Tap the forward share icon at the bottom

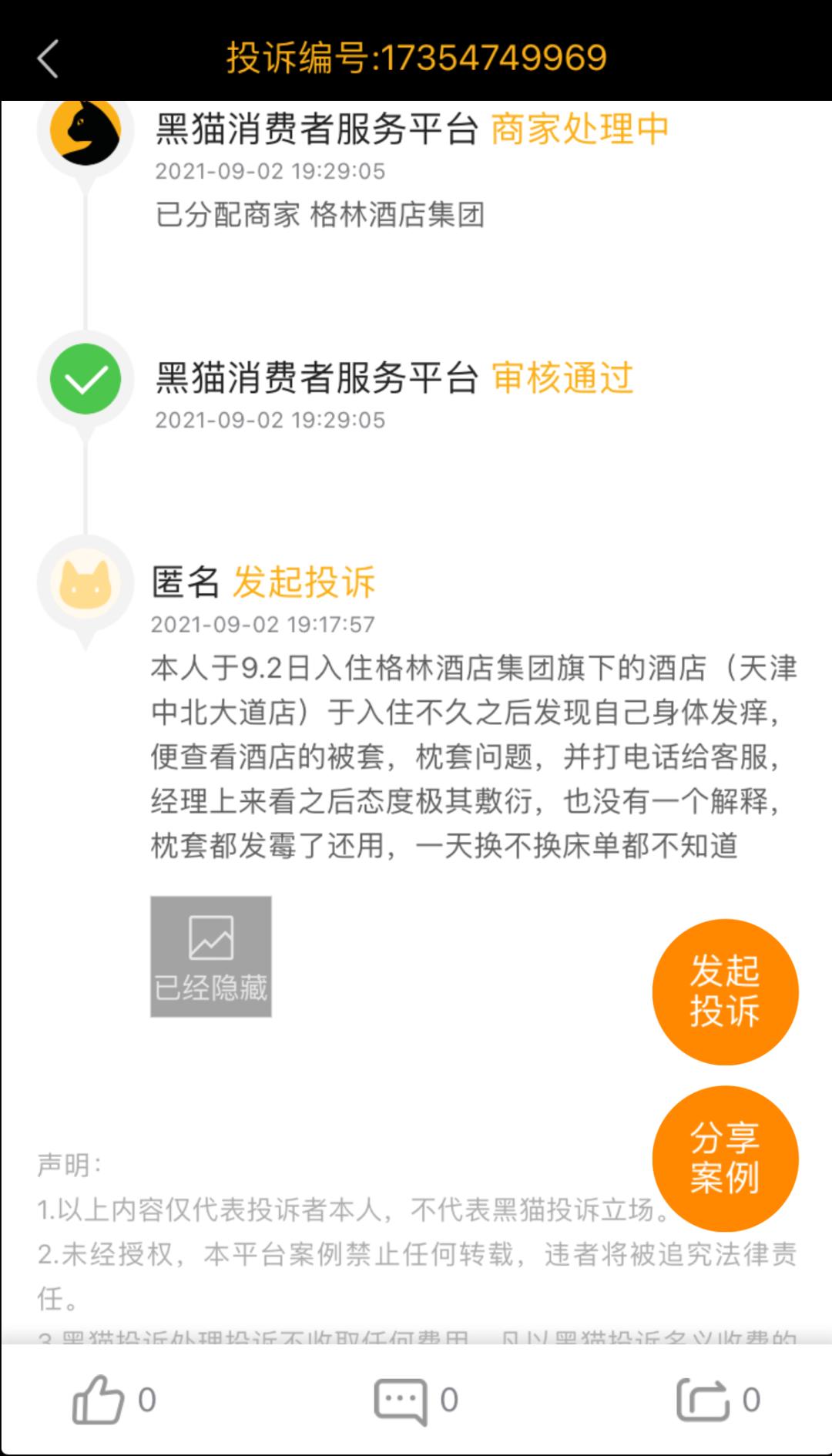pyautogui.click(x=703, y=1400)
